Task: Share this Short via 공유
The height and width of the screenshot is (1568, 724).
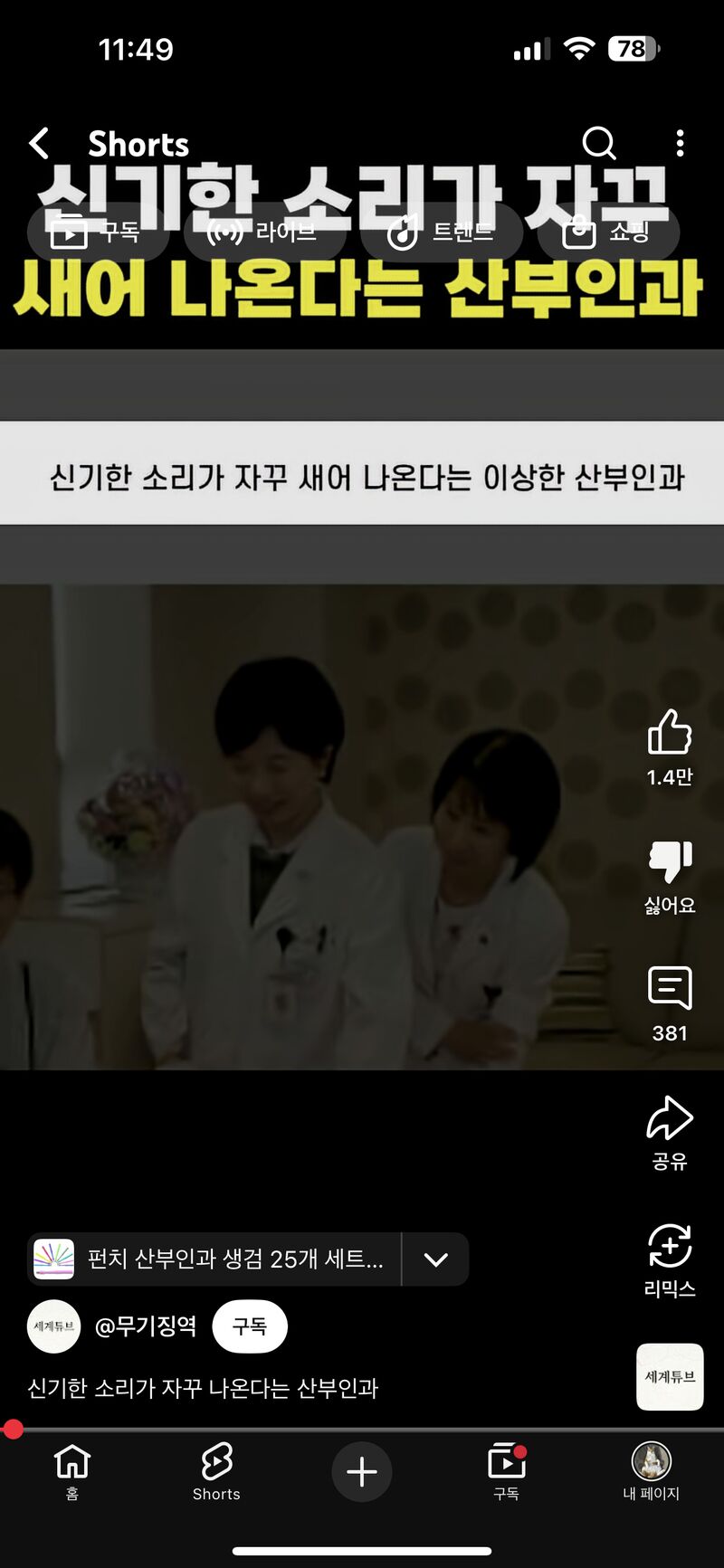Action: (670, 1119)
